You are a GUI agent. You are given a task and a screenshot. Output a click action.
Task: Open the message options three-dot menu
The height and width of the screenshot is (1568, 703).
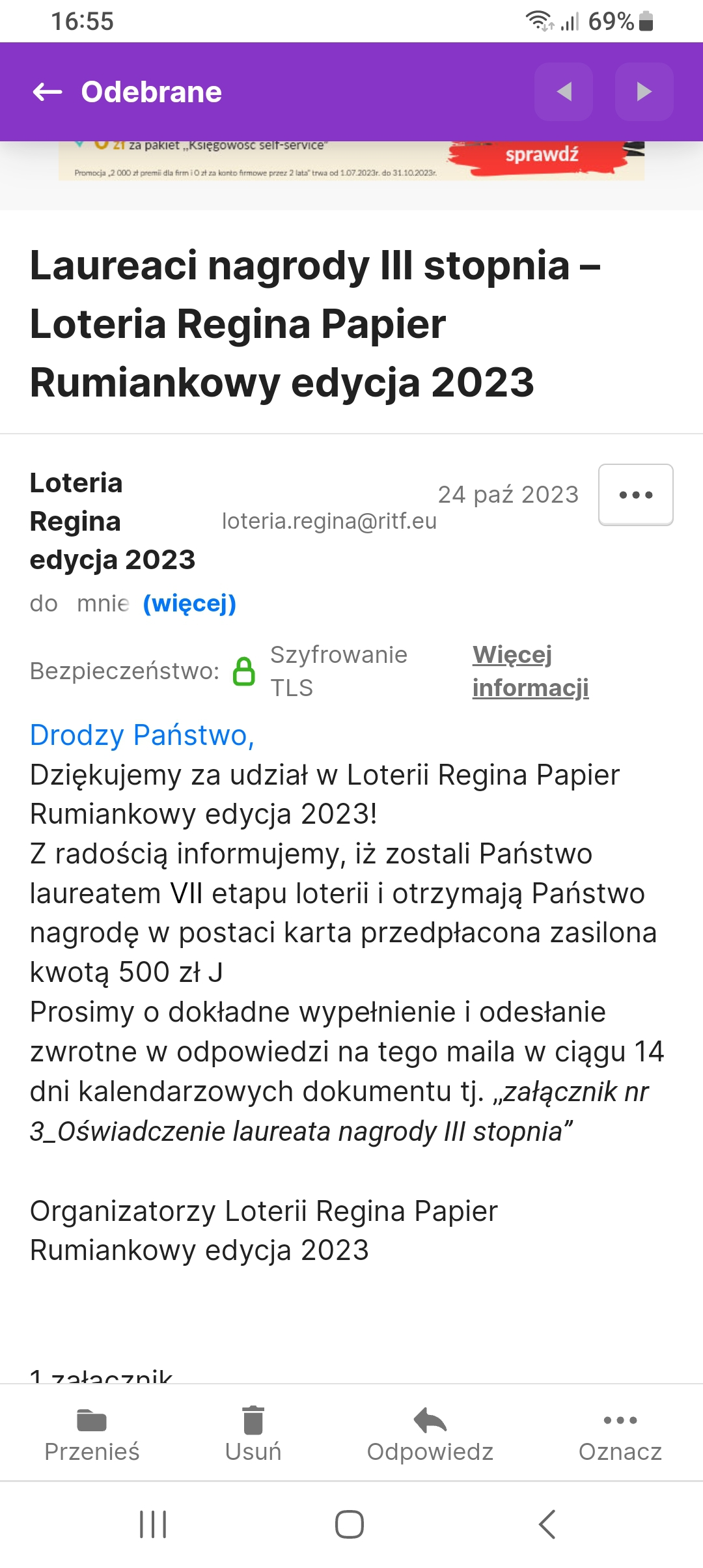click(635, 495)
